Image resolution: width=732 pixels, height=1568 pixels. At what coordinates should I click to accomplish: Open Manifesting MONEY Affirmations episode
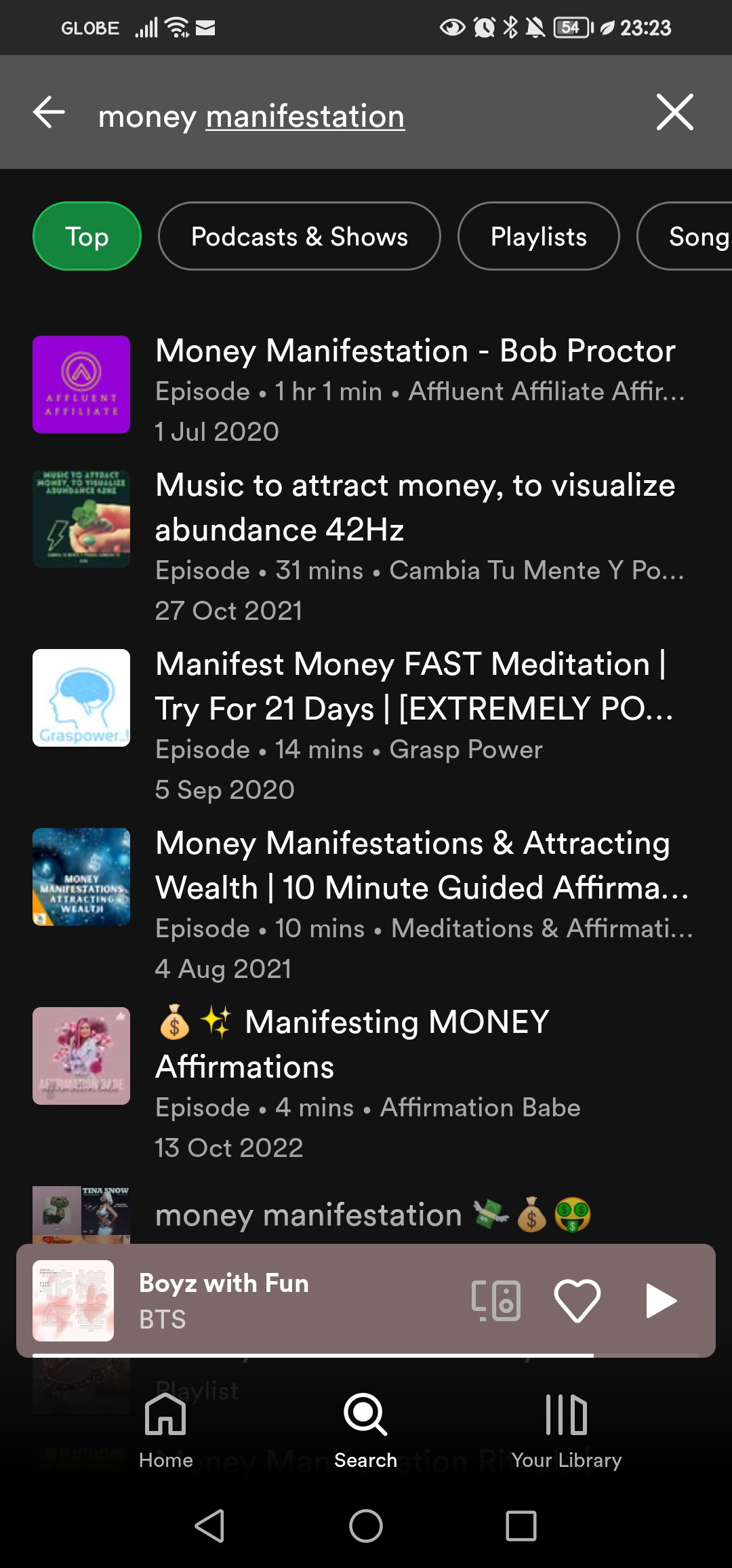pyautogui.click(x=366, y=1083)
